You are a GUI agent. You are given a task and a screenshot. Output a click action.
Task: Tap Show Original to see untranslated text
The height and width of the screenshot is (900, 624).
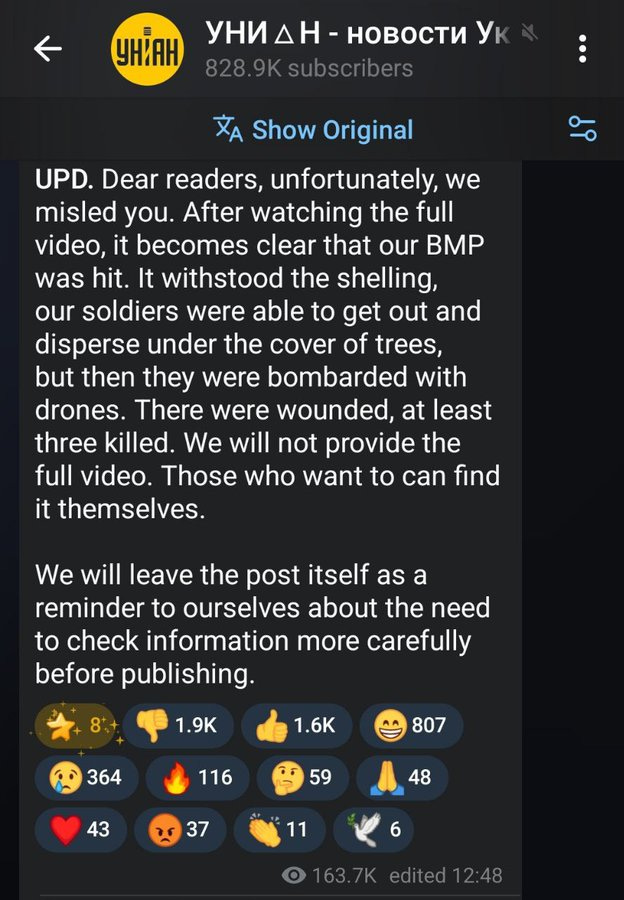(313, 130)
